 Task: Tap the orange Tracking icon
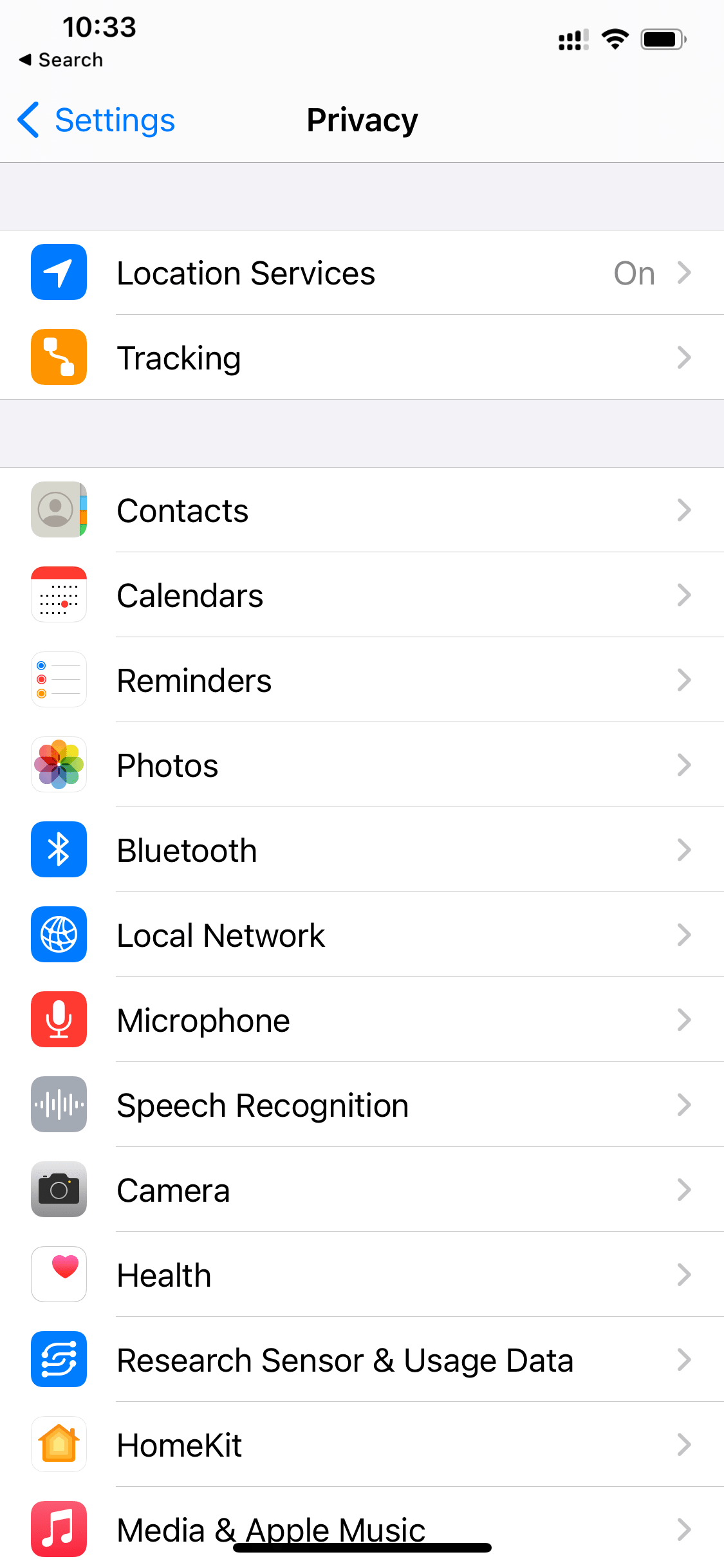click(x=59, y=357)
